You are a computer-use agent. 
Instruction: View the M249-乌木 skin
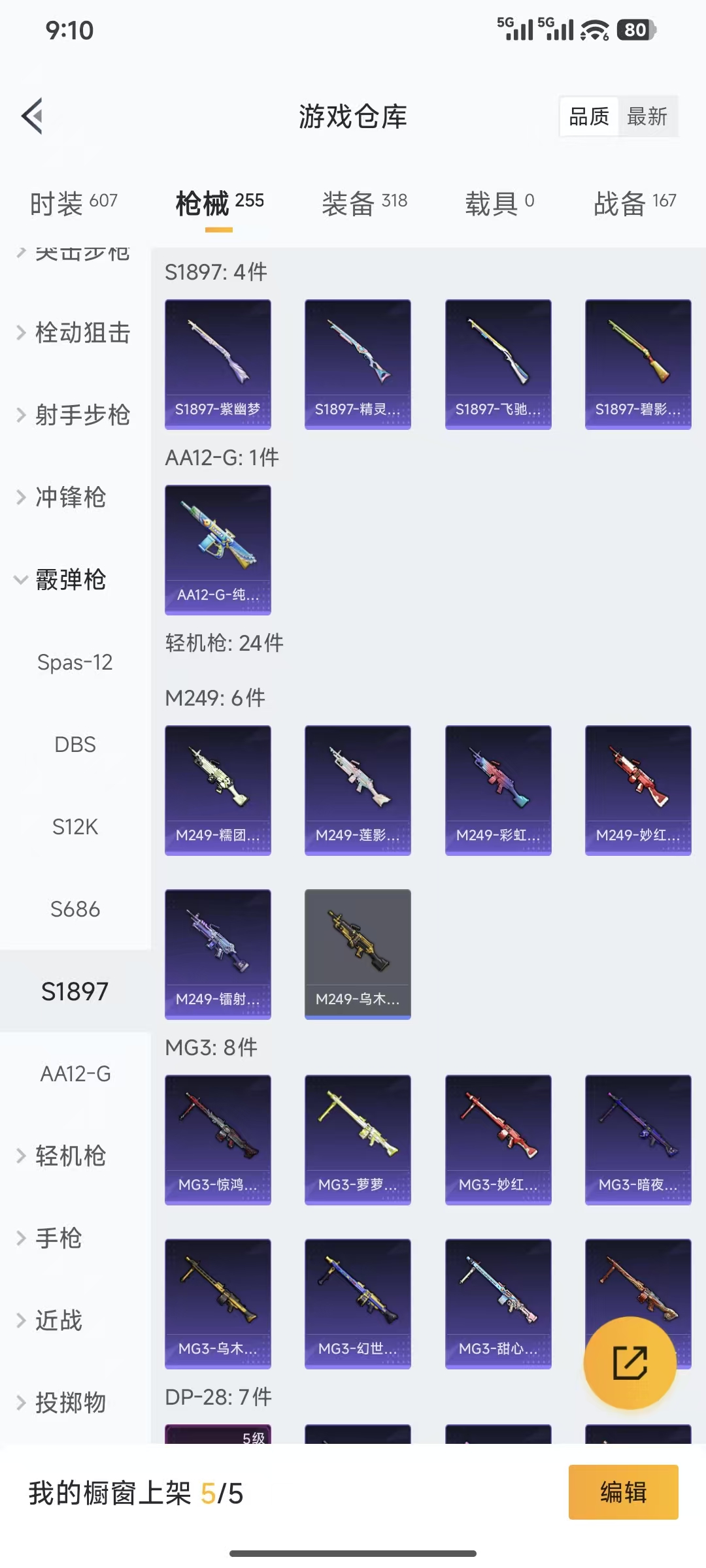[x=358, y=954]
